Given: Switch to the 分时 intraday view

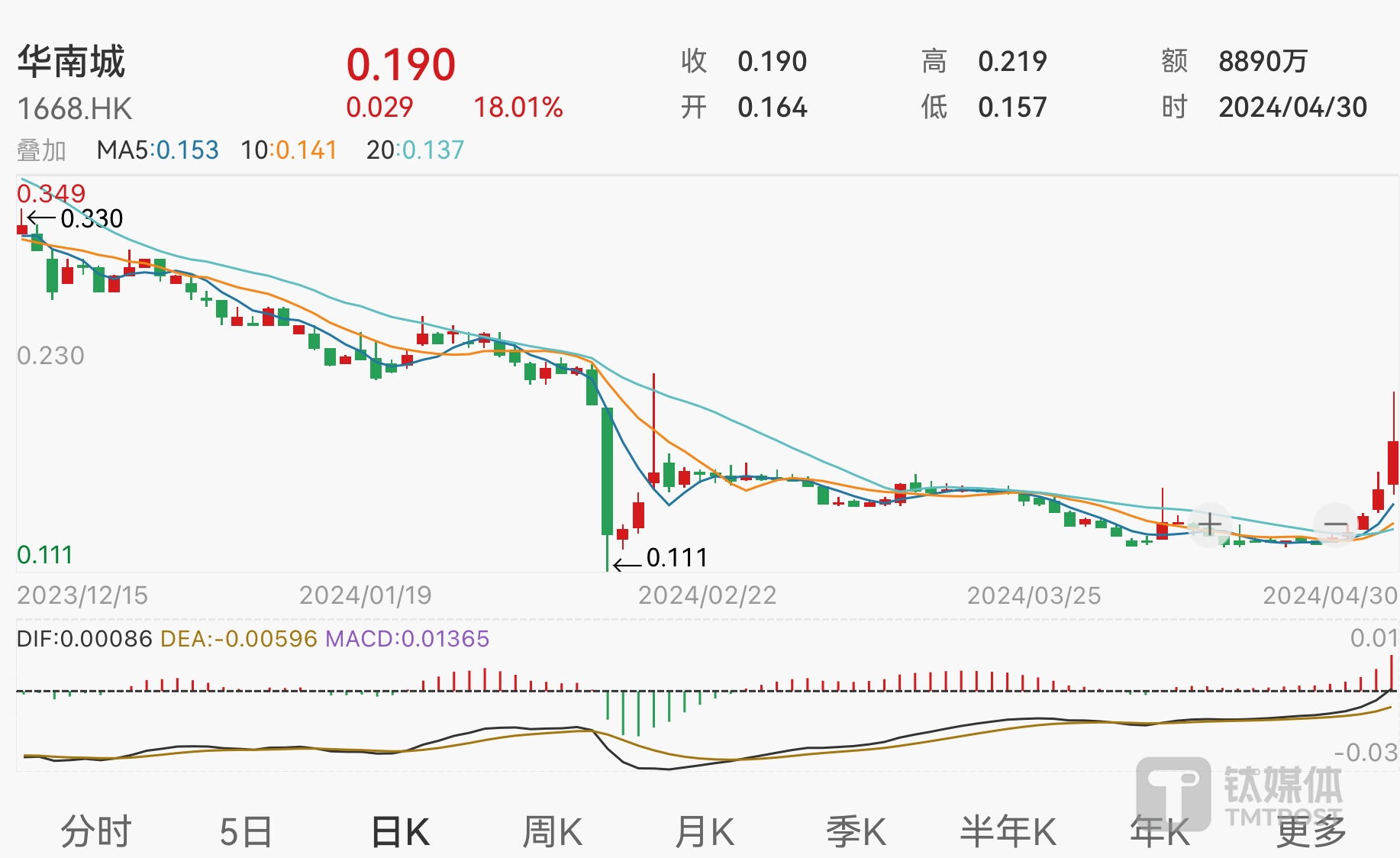Looking at the screenshot, I should 96,831.
